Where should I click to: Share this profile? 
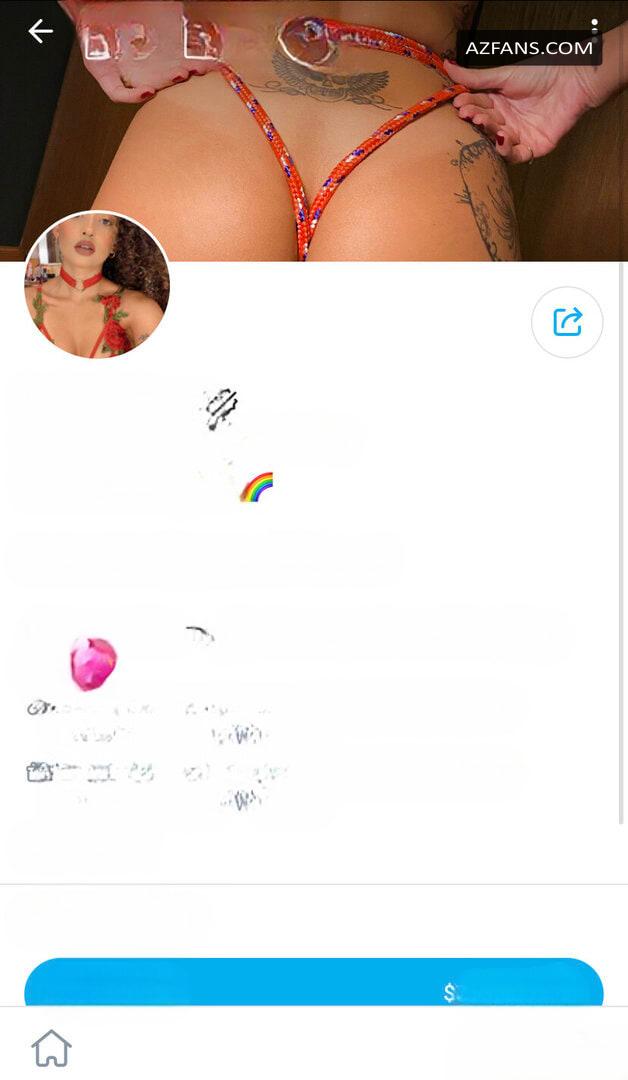coord(567,322)
